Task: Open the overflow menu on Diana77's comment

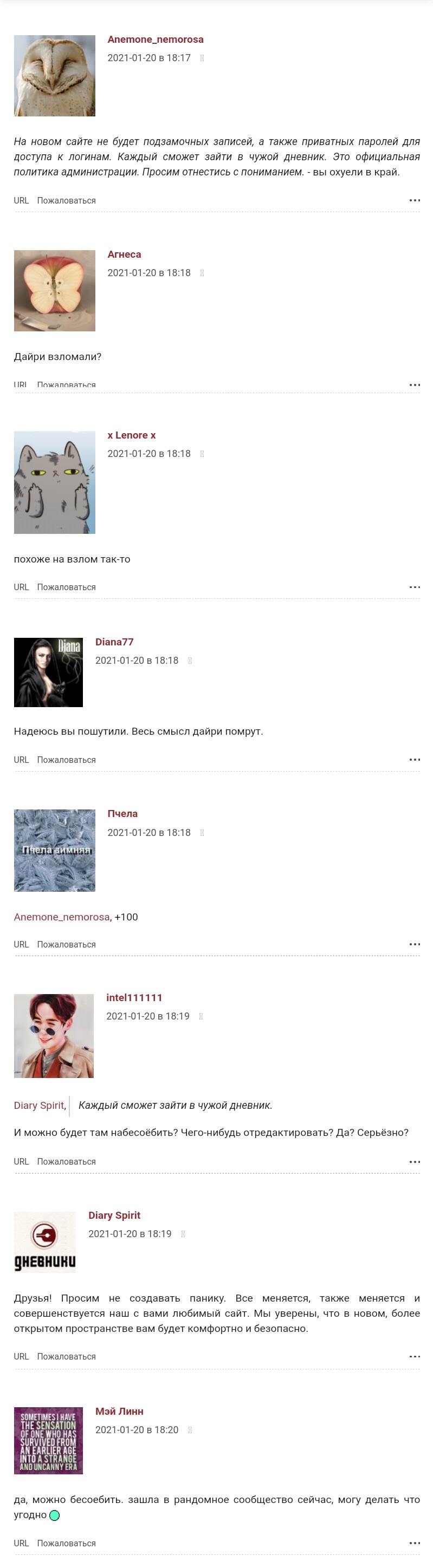Action: pyautogui.click(x=415, y=759)
